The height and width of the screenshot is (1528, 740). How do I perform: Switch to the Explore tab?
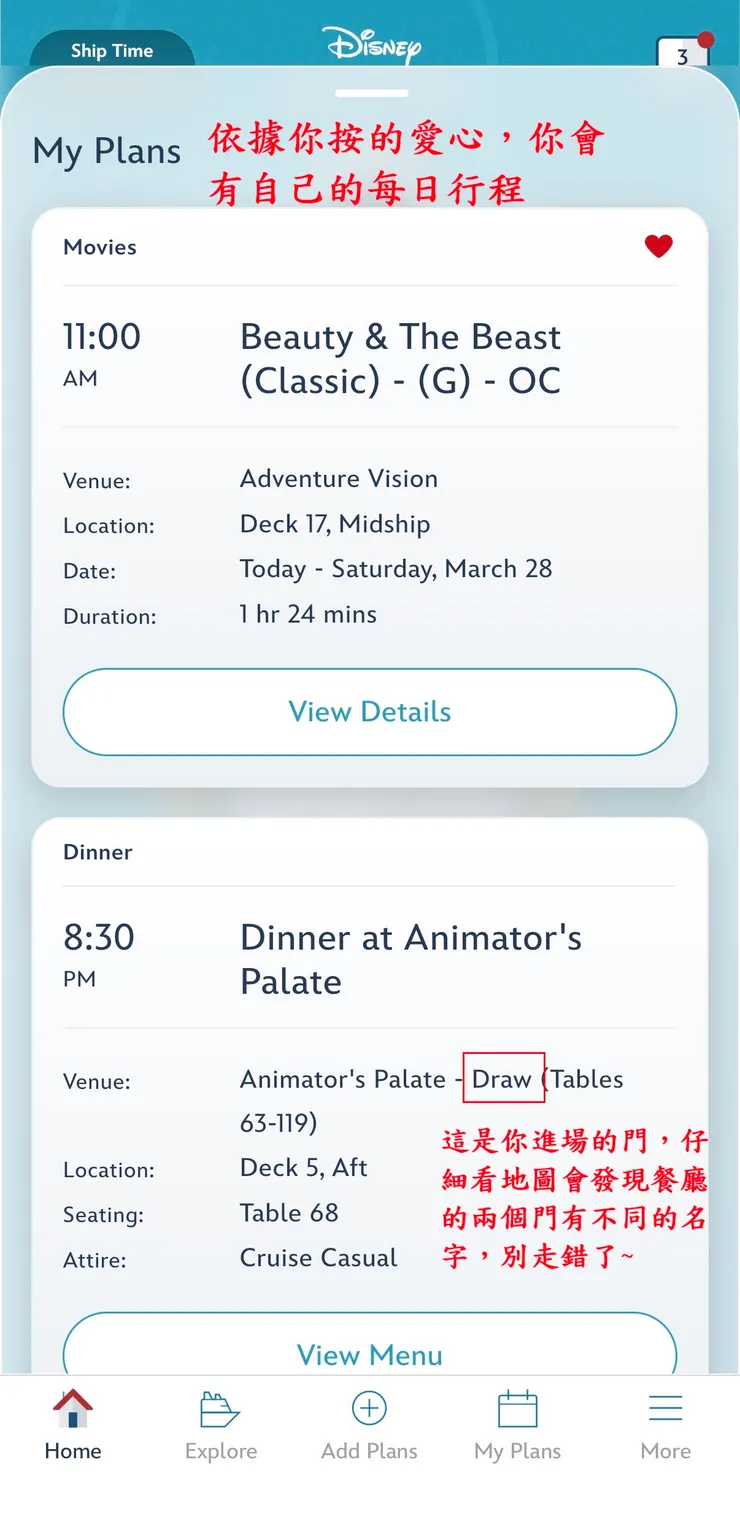tap(221, 1424)
